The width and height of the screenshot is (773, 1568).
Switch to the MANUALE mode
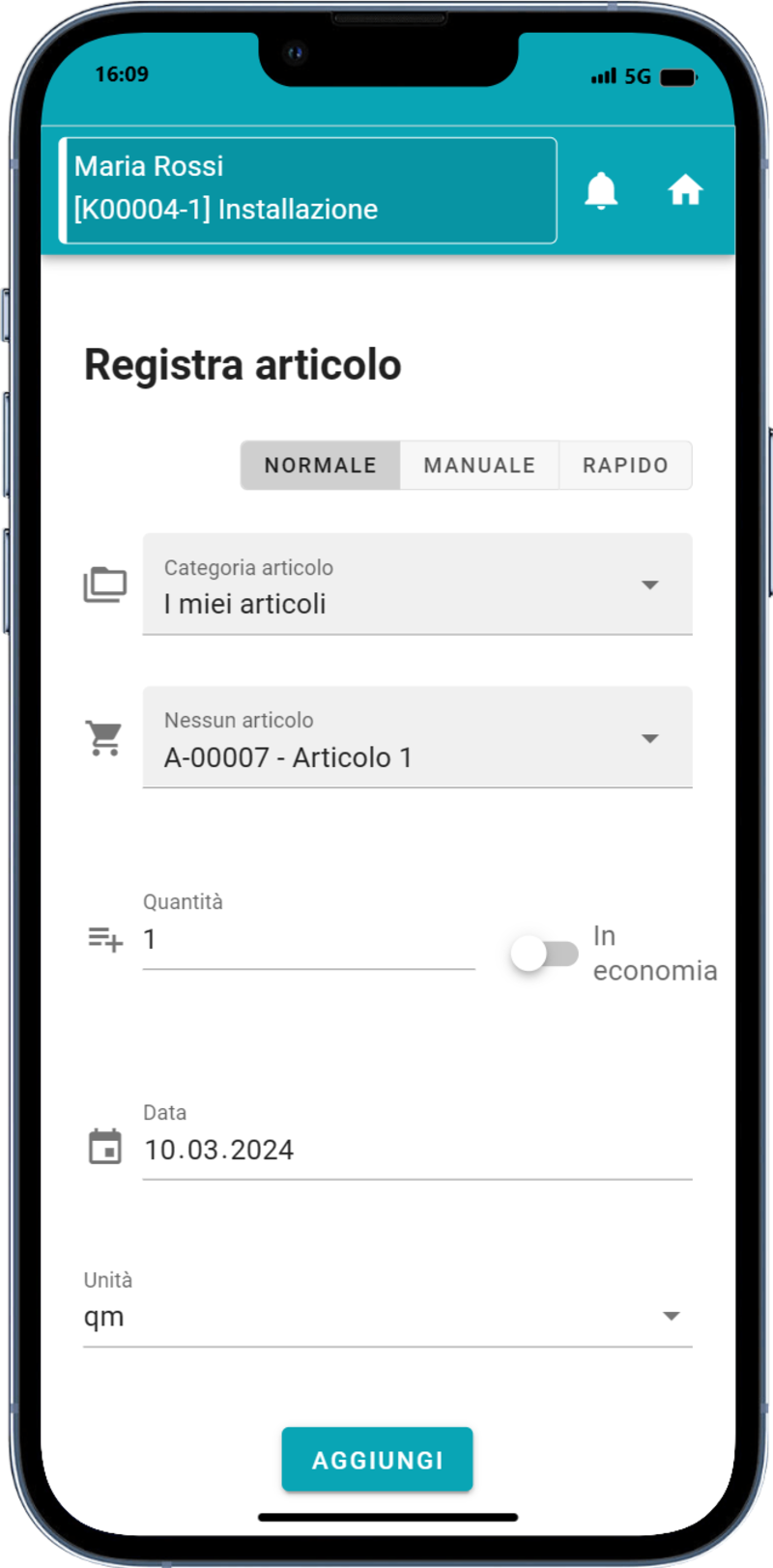479,466
